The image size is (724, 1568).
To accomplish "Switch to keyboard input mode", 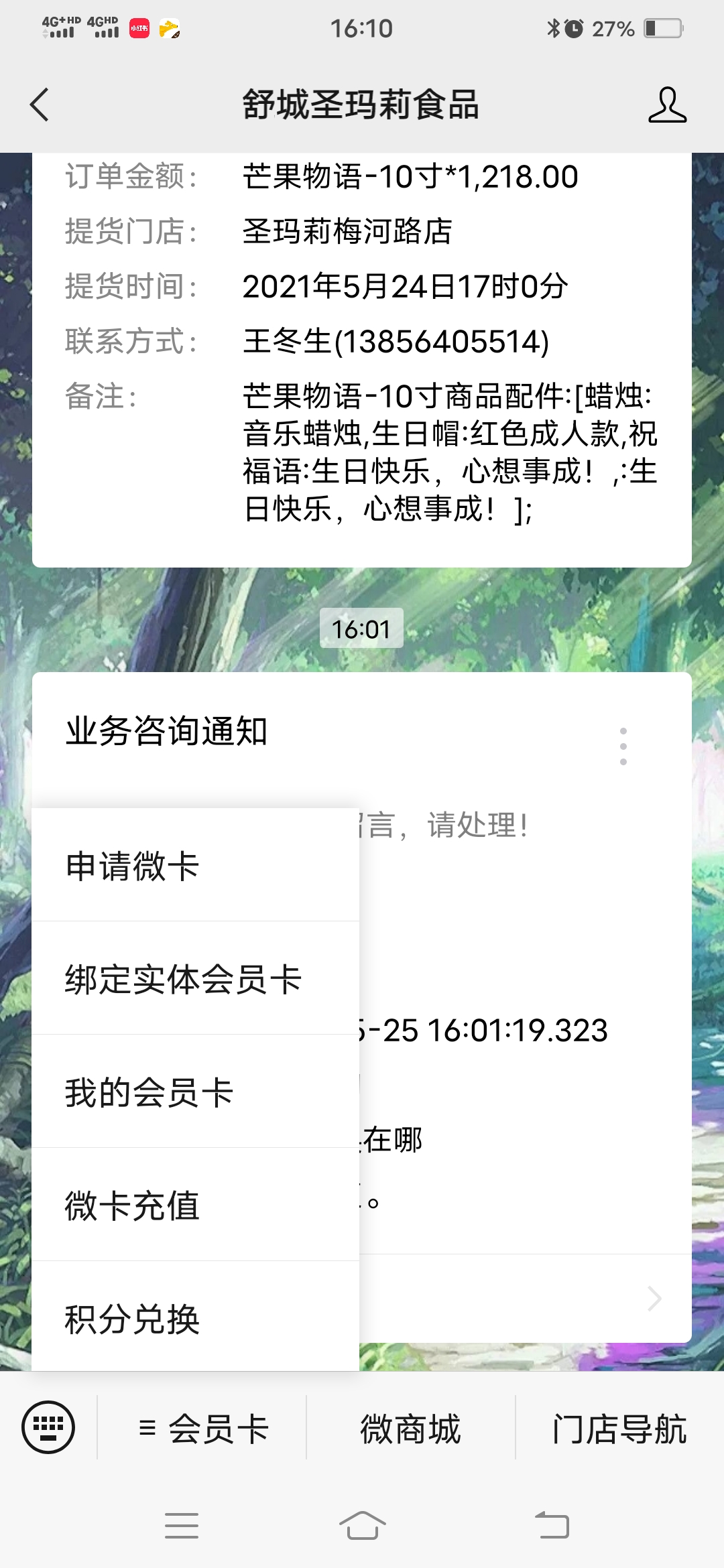I will click(48, 1427).
